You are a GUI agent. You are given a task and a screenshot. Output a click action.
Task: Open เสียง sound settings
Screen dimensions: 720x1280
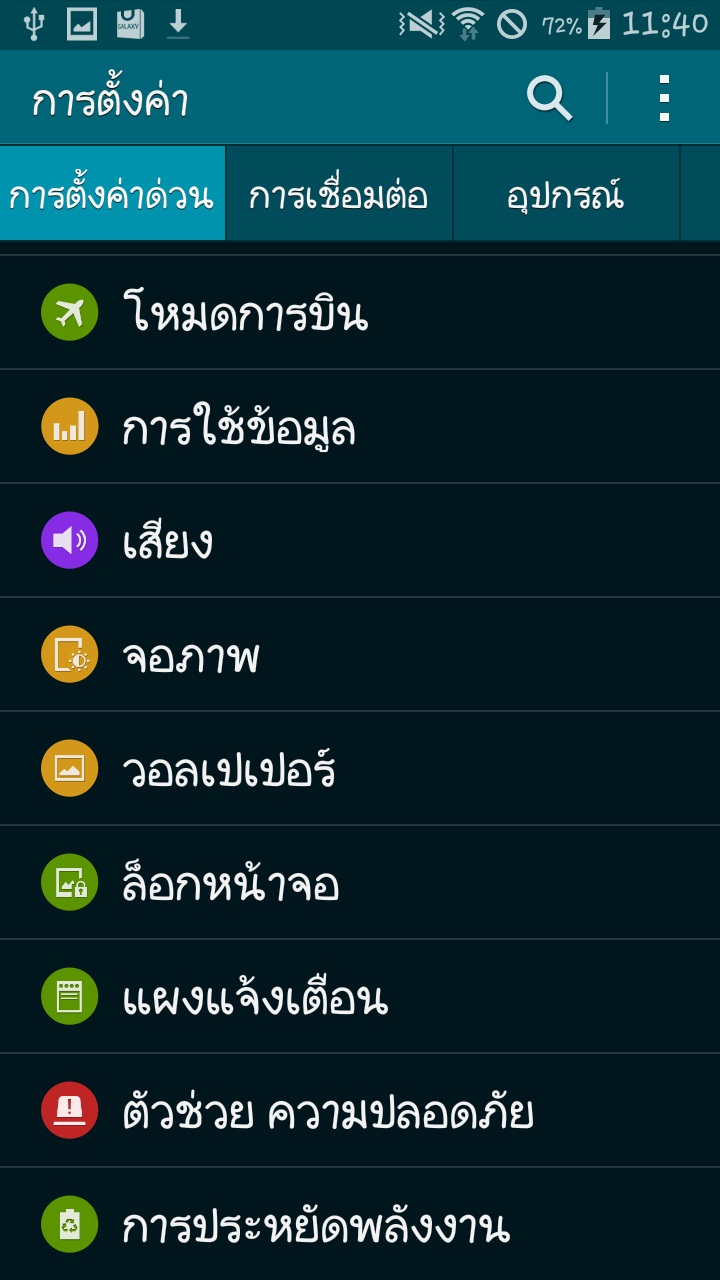coord(360,541)
